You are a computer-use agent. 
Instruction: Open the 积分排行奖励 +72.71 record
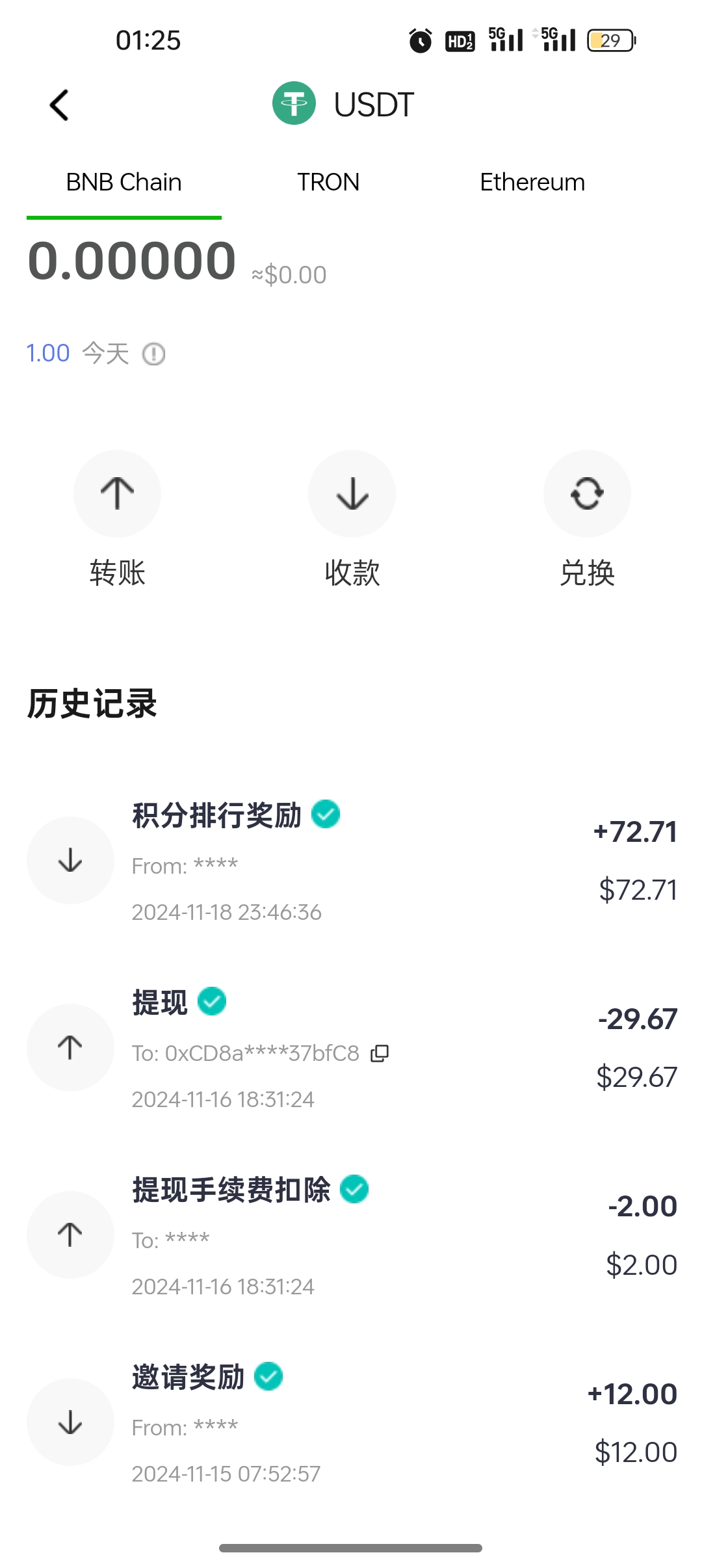351,860
